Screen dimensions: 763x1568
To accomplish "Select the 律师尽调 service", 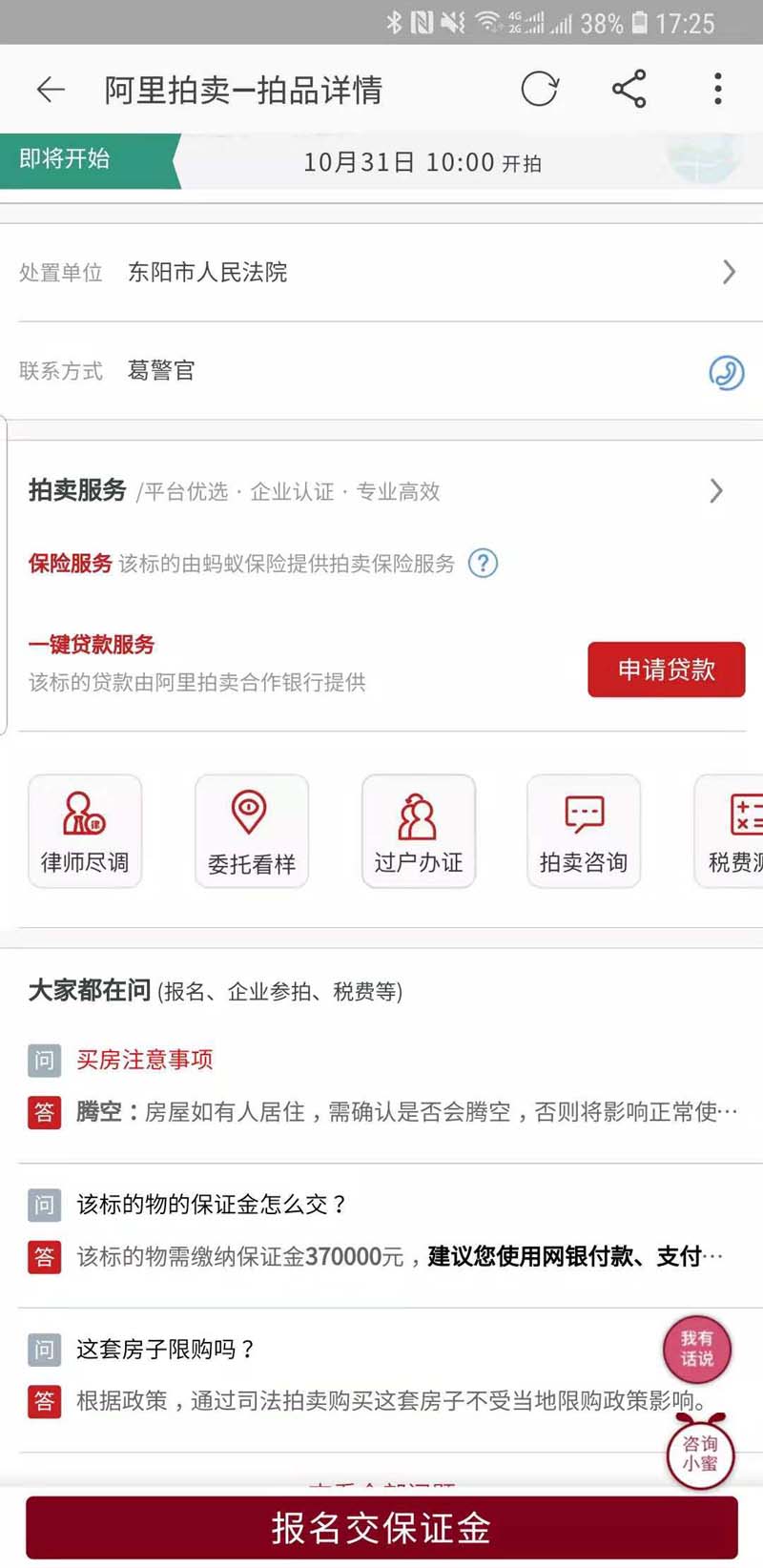I will 85,832.
